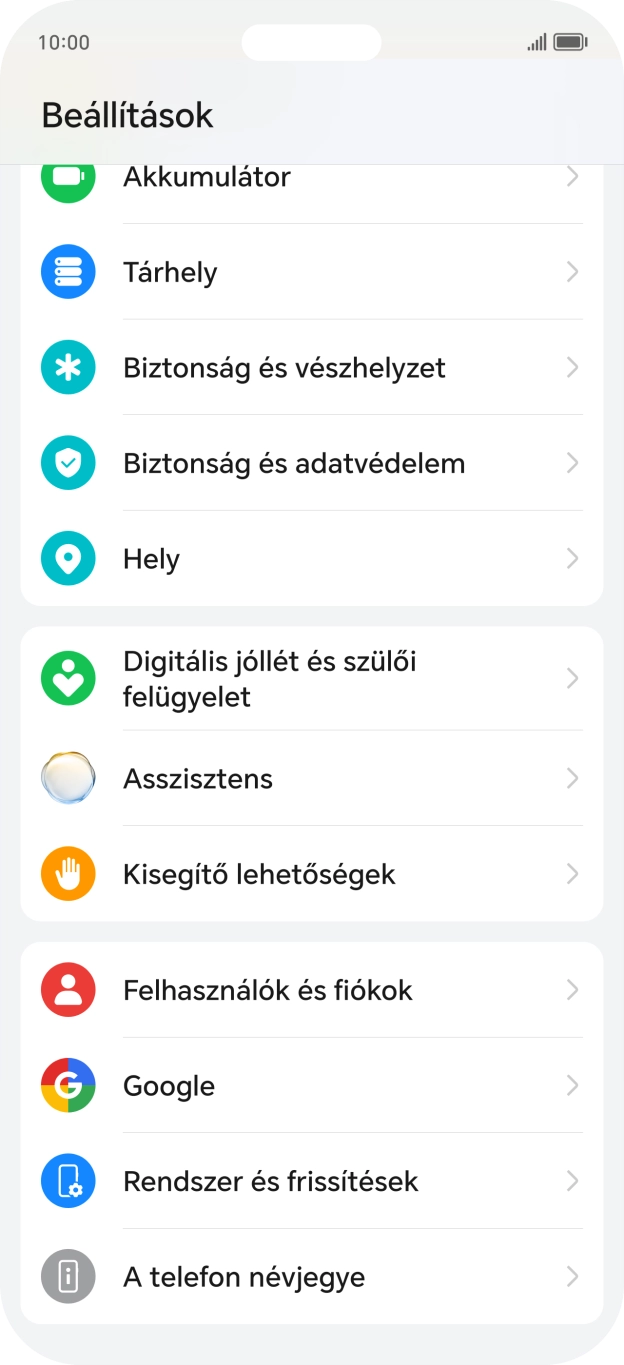Go to Rendszer és frissítések
Screen dimensions: 624x1365
pos(310,1181)
